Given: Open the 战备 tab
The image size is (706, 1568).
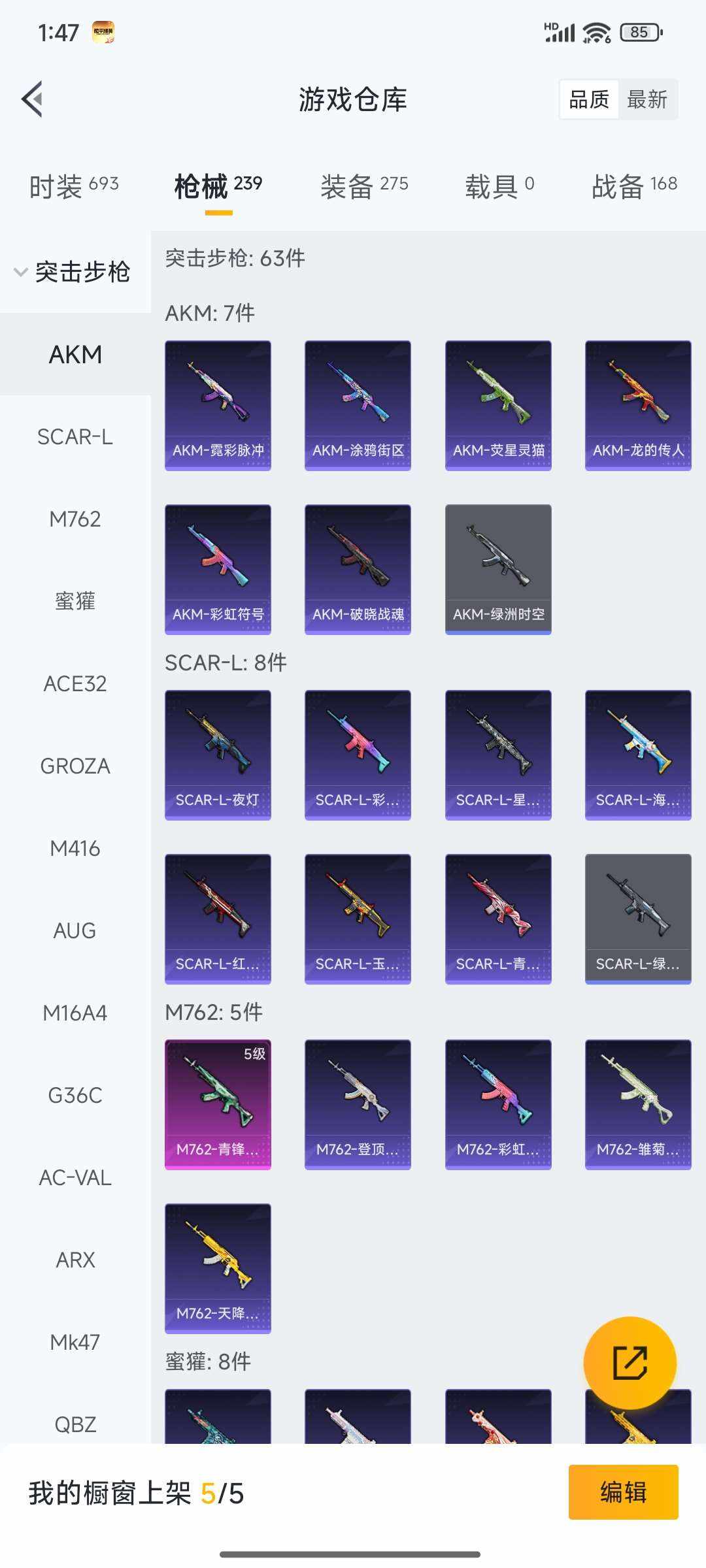Looking at the screenshot, I should (634, 186).
